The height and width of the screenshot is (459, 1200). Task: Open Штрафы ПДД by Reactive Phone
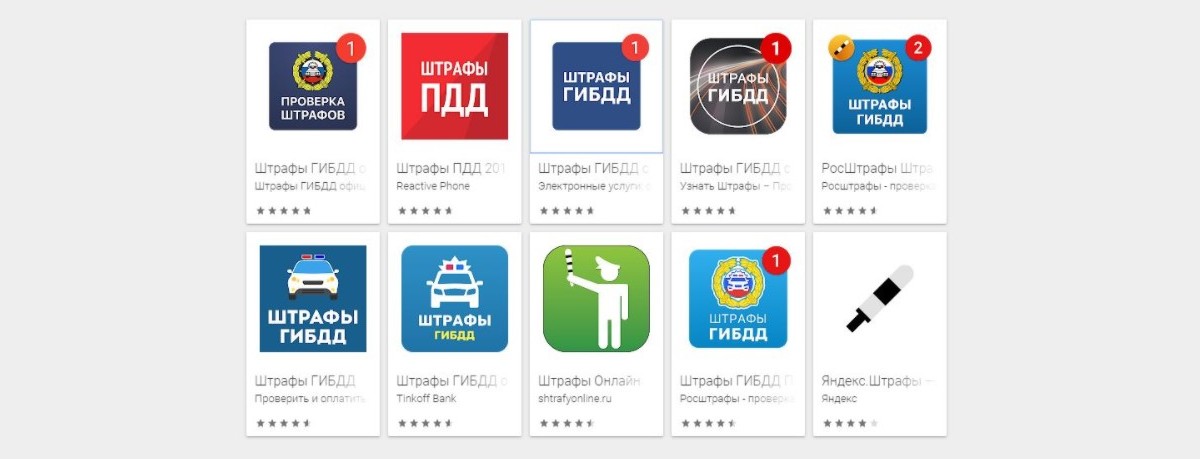(454, 87)
